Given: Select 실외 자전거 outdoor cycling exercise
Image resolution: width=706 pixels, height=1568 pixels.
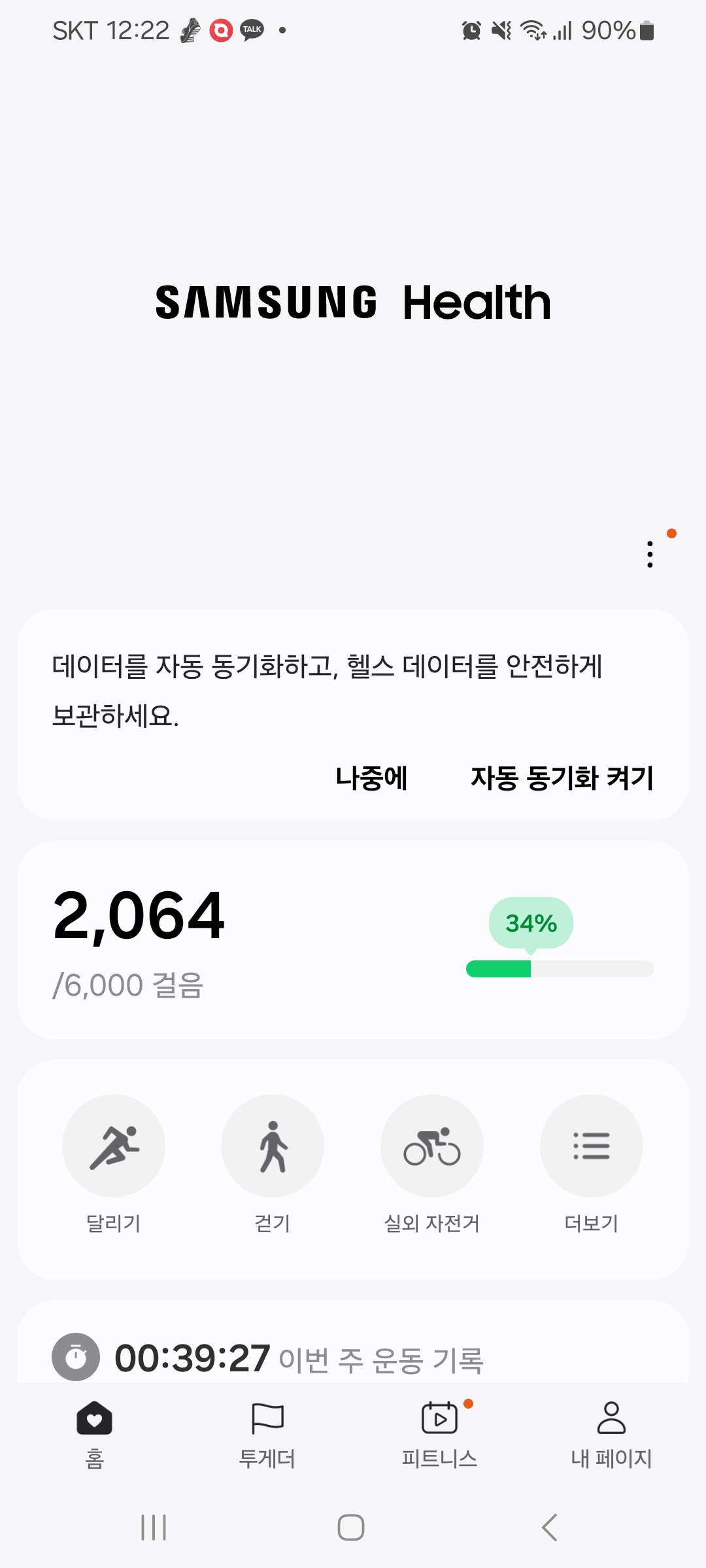Looking at the screenshot, I should 432,1146.
